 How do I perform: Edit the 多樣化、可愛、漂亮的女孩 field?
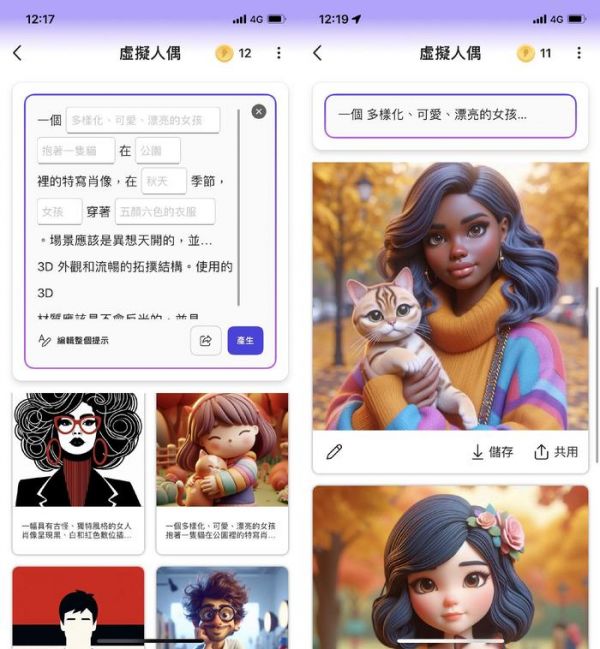tap(142, 121)
